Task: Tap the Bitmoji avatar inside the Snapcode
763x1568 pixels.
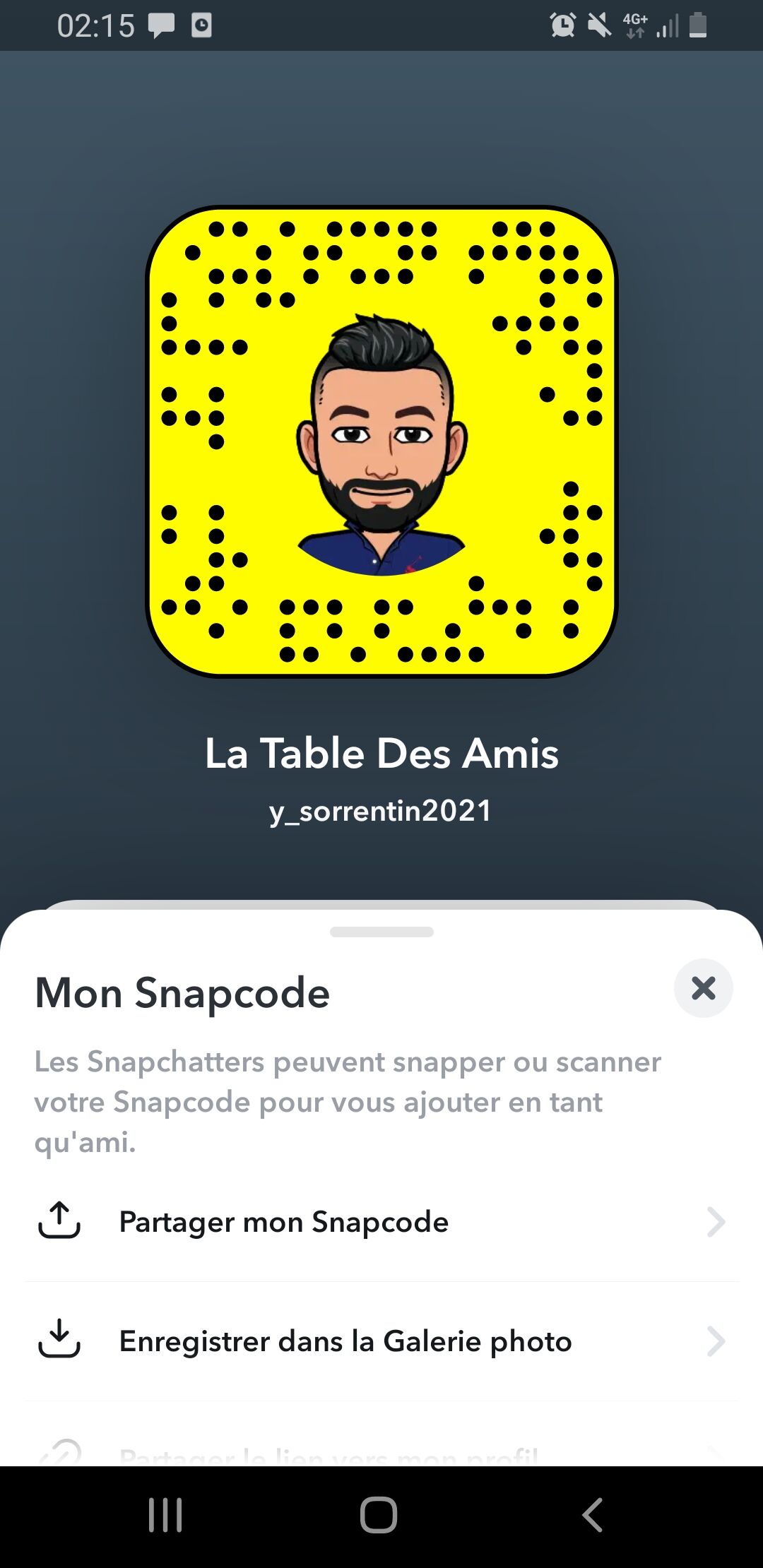Action: click(381, 445)
